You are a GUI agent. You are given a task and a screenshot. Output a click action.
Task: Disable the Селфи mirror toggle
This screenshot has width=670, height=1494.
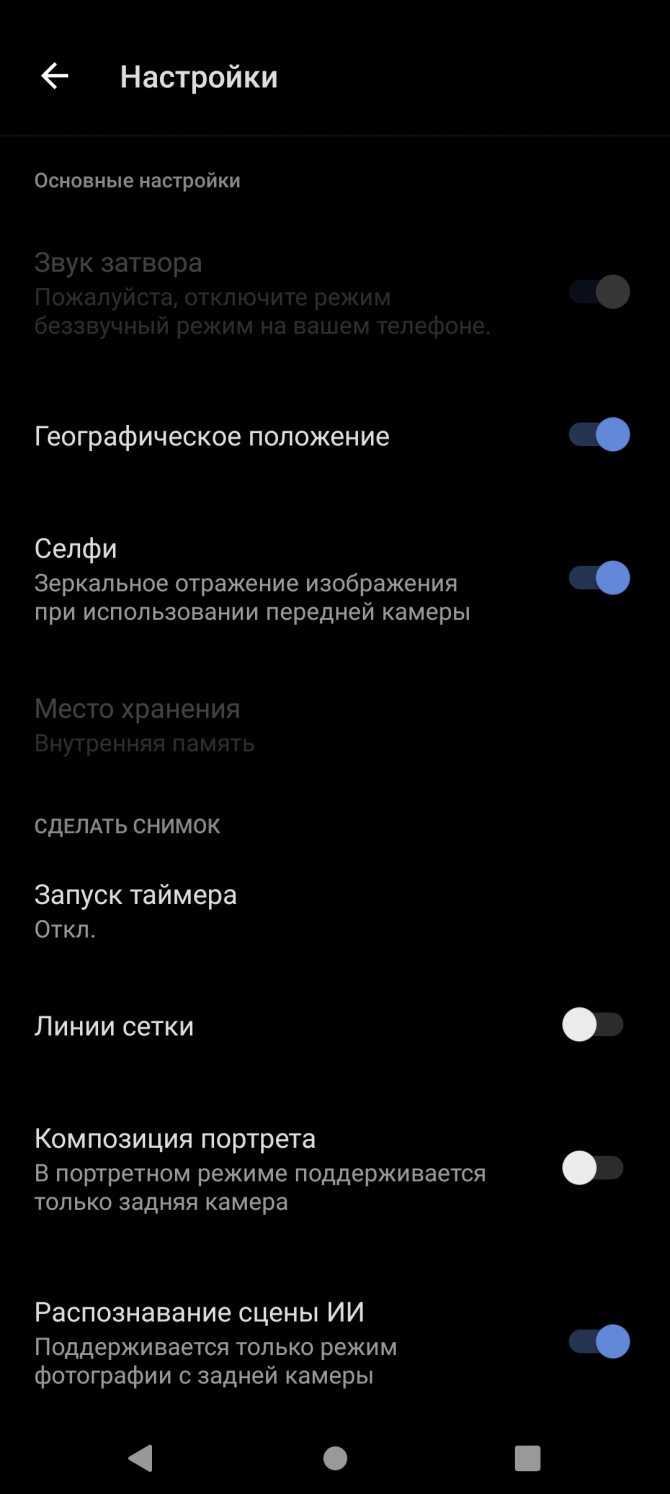599,578
